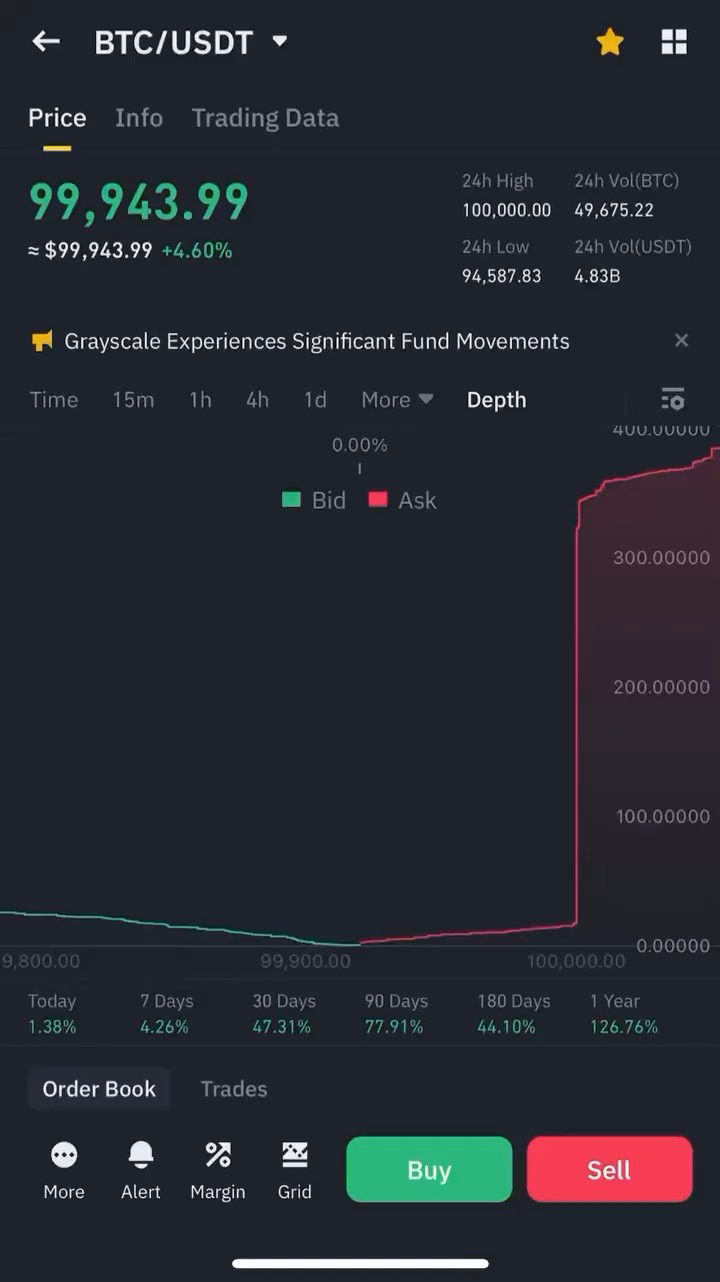Switch to the Info tab
720x1282 pixels.
(x=139, y=117)
